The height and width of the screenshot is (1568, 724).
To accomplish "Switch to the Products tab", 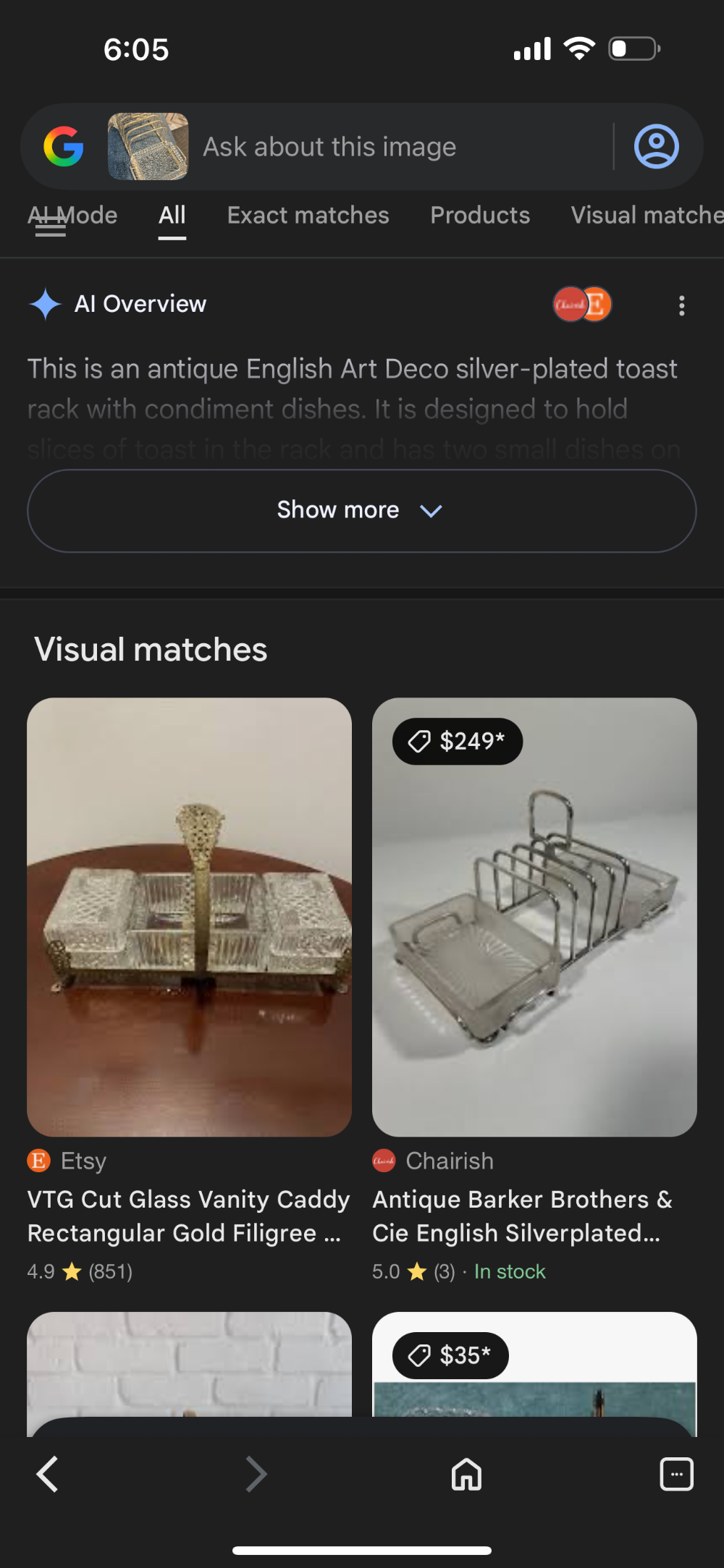I will [480, 216].
